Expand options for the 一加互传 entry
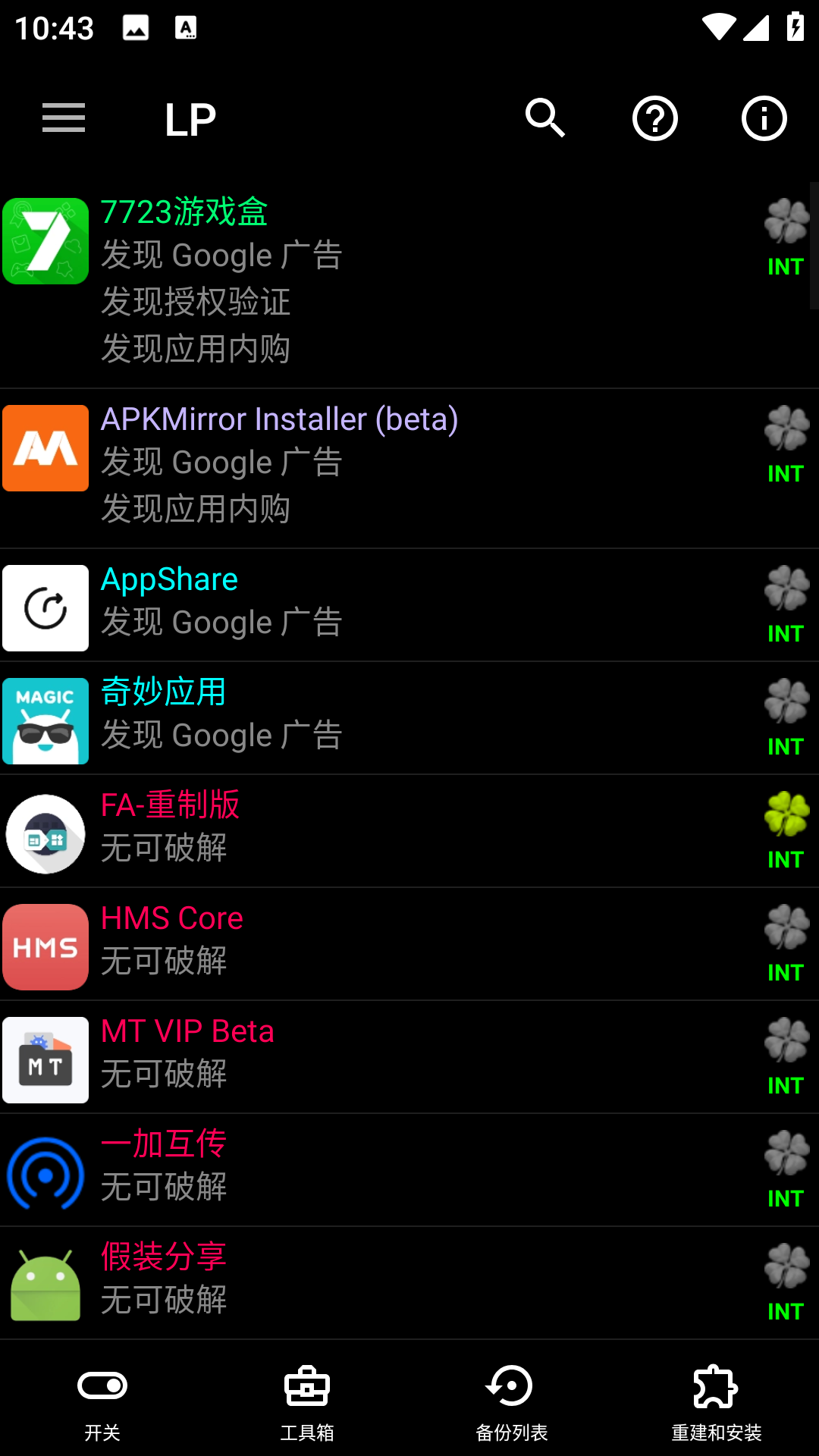 tap(786, 1154)
